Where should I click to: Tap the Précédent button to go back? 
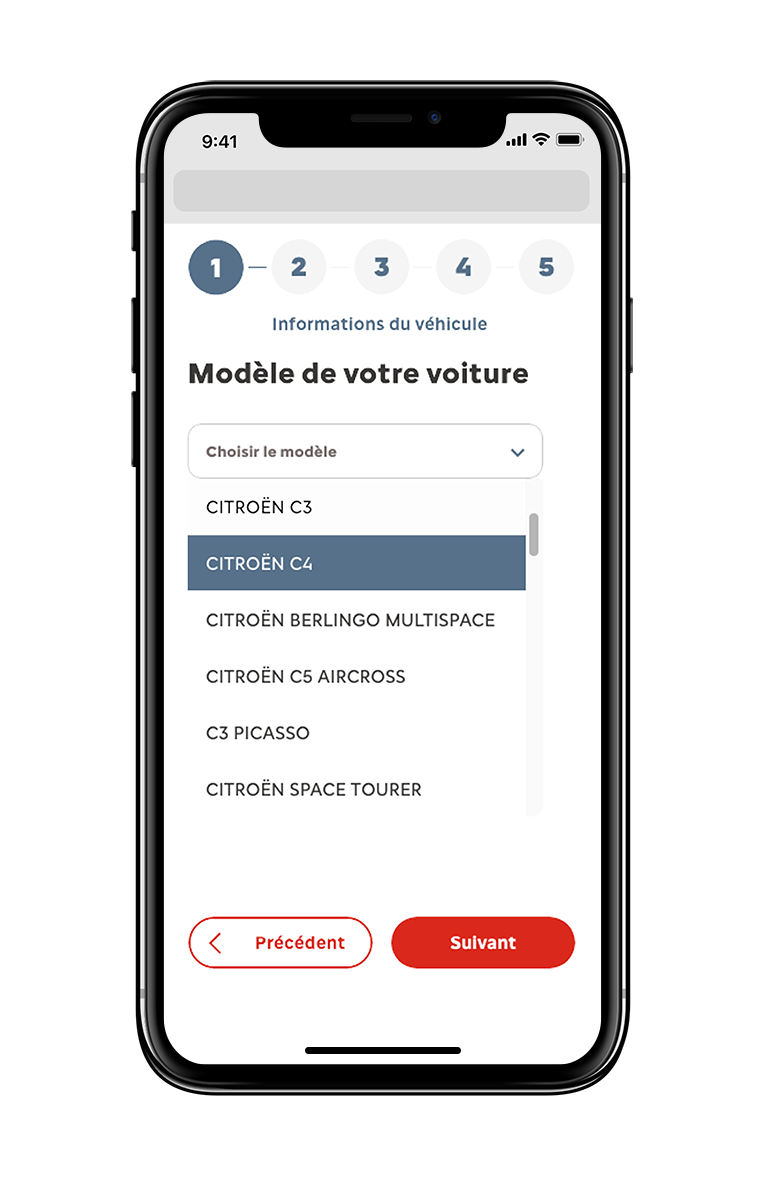[x=280, y=943]
